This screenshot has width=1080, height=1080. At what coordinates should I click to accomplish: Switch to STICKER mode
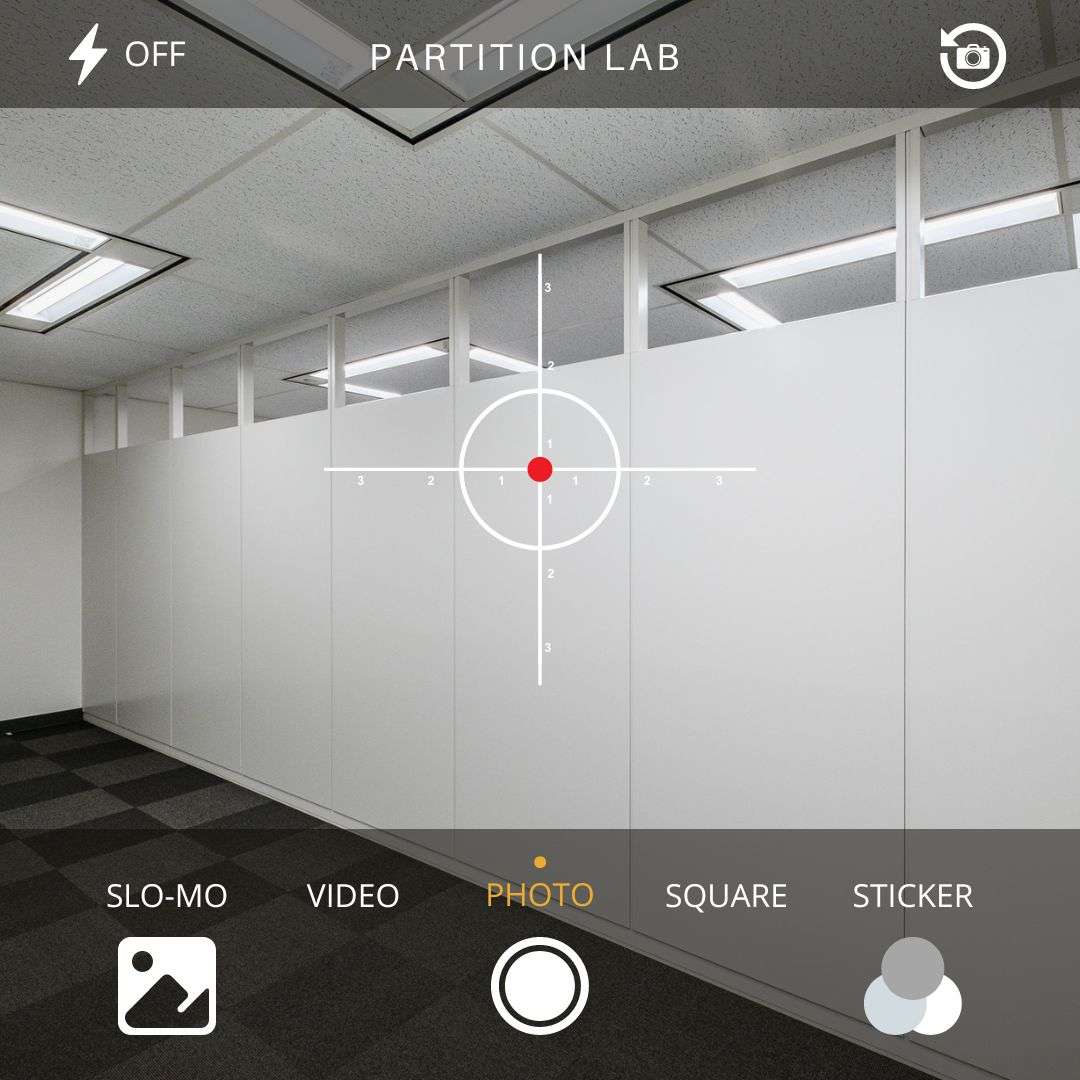[x=912, y=896]
